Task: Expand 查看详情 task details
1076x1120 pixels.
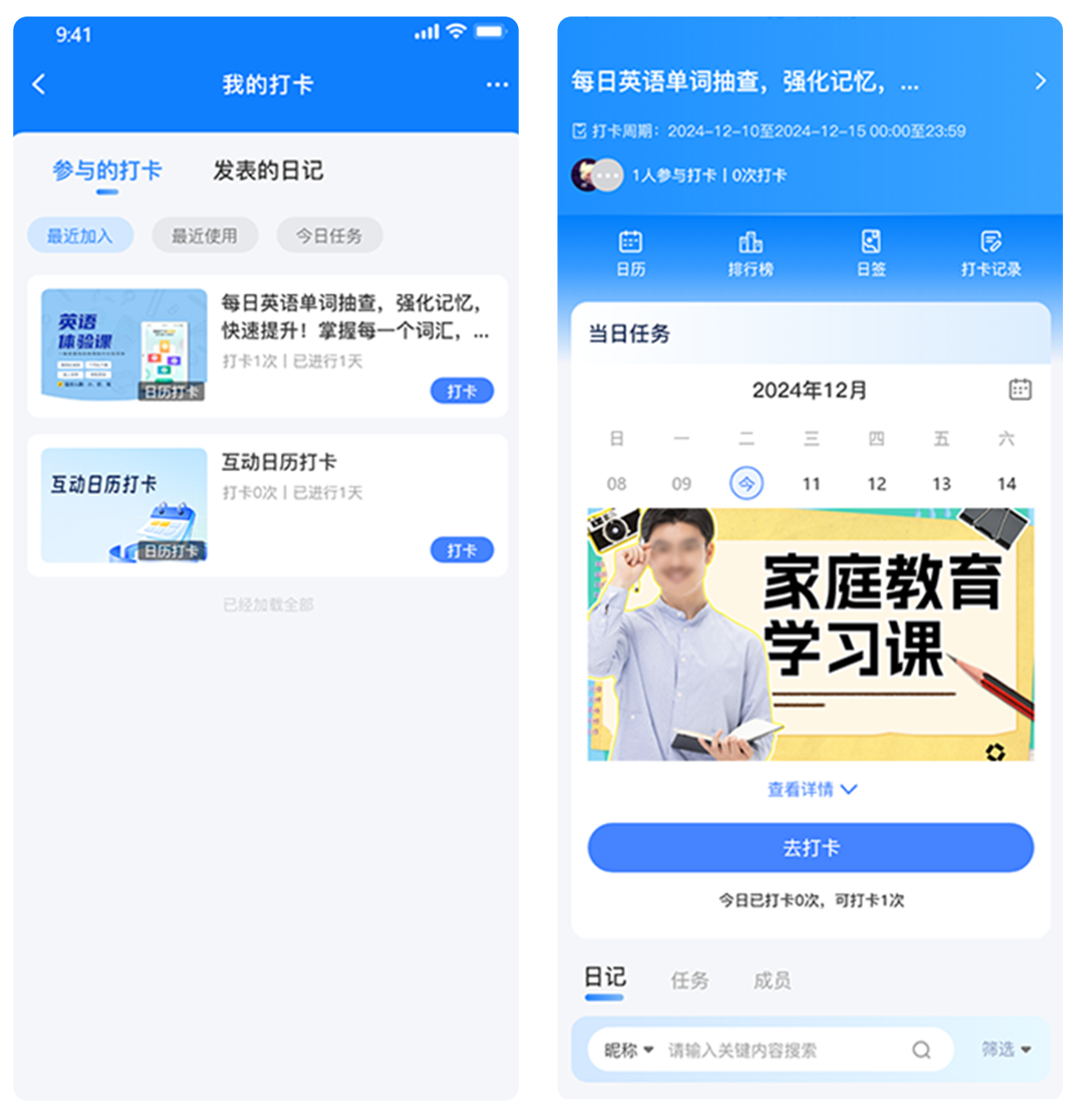Action: click(x=811, y=789)
